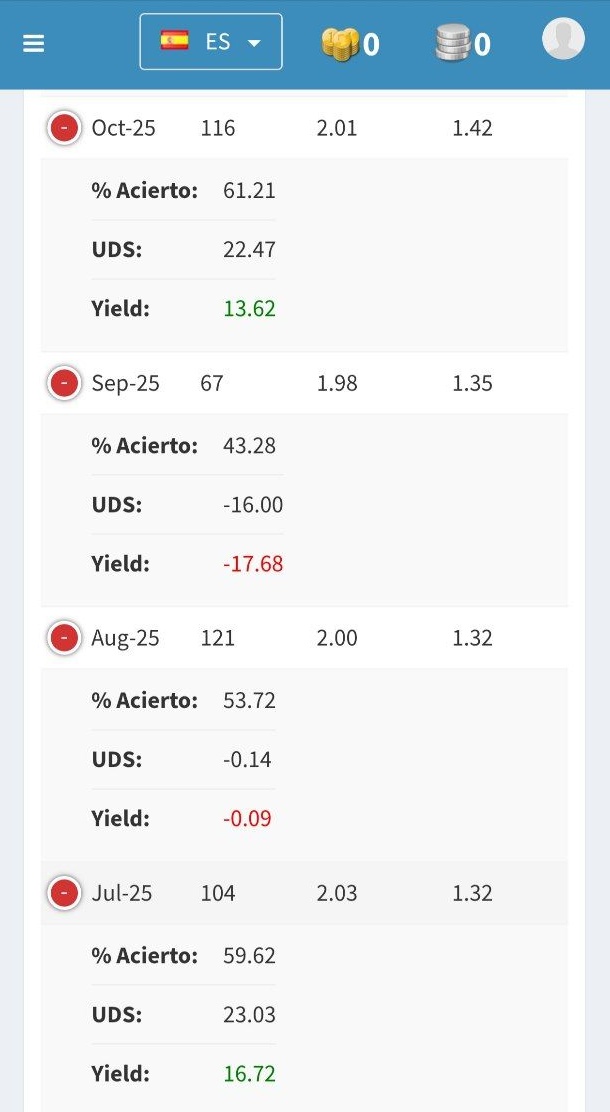Collapse the Oct-25 row details
The width and height of the screenshot is (610, 1112).
point(65,128)
